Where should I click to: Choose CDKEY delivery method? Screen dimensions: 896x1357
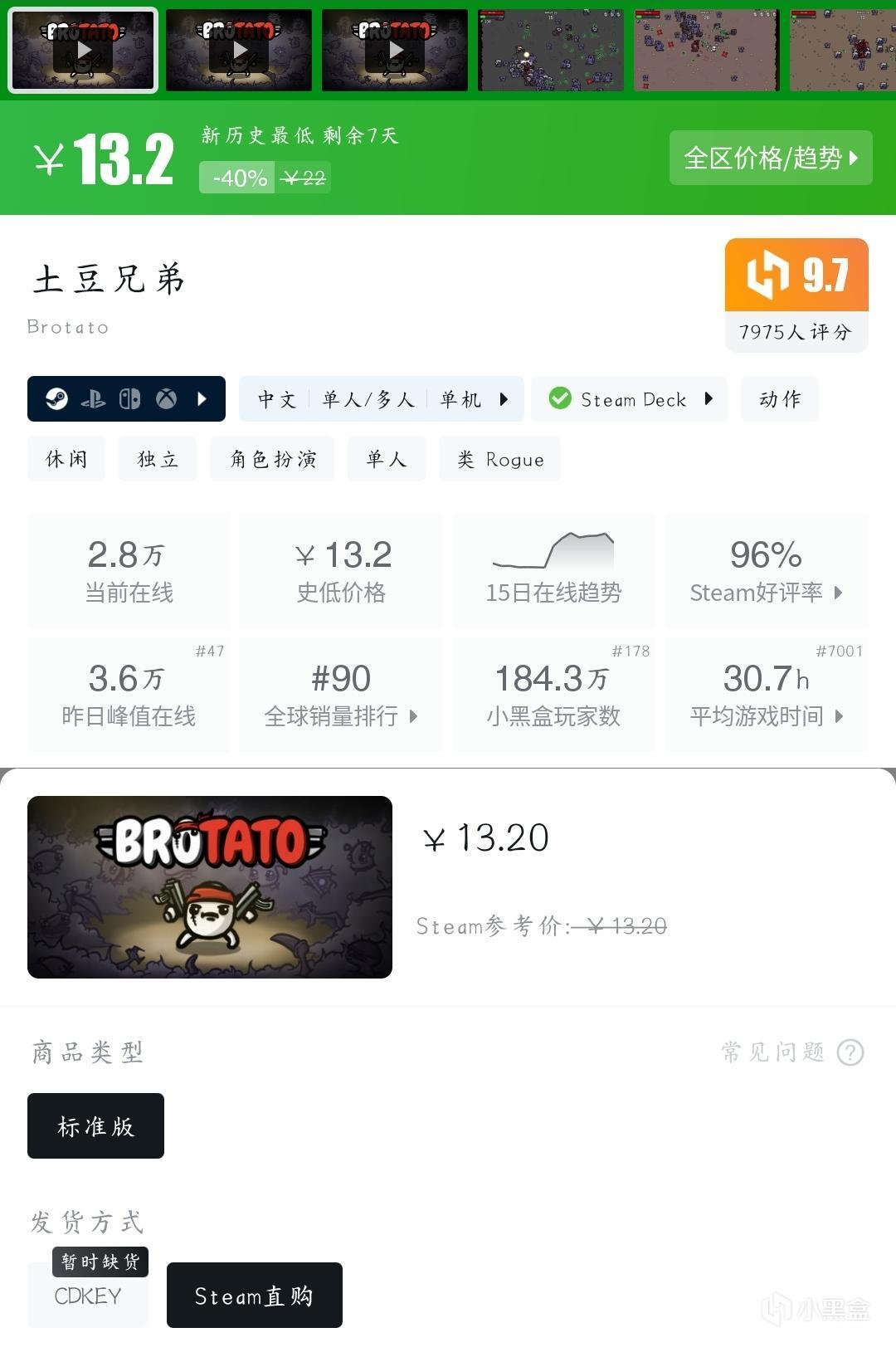[x=87, y=1296]
